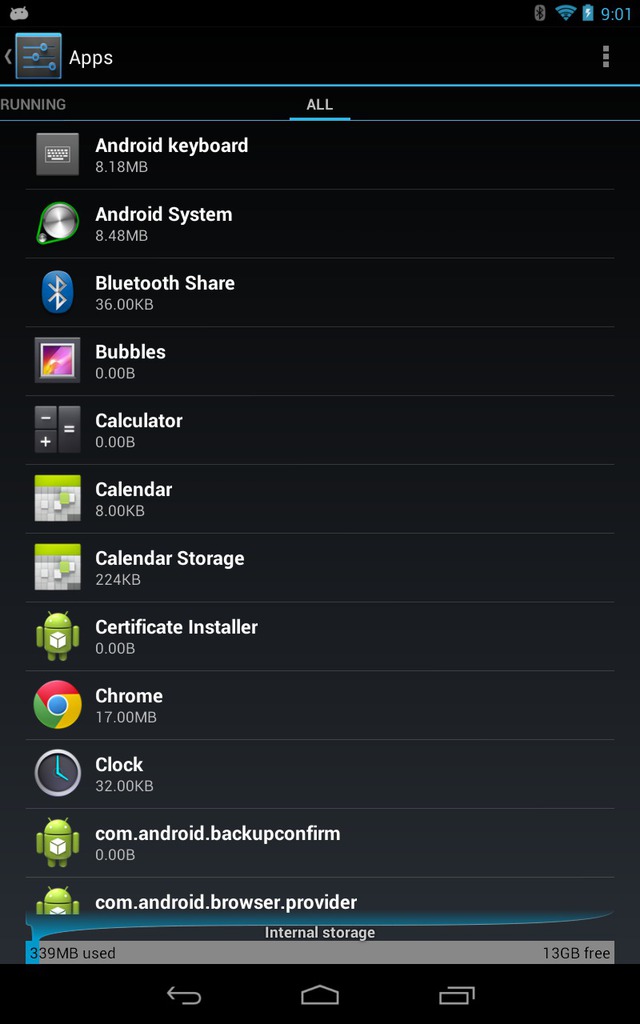This screenshot has height=1024, width=640.
Task: View Certificate Installer app info
Action: pos(320,637)
